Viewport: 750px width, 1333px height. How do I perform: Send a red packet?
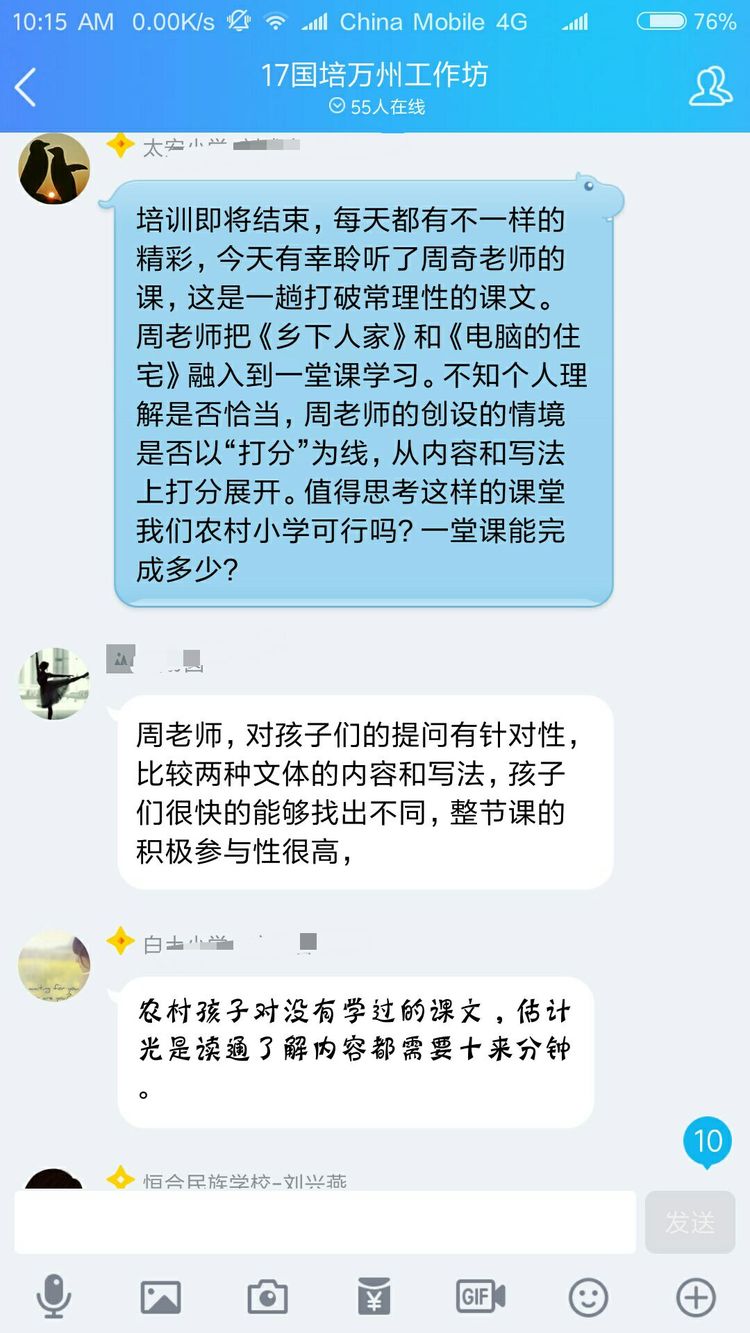point(374,1297)
